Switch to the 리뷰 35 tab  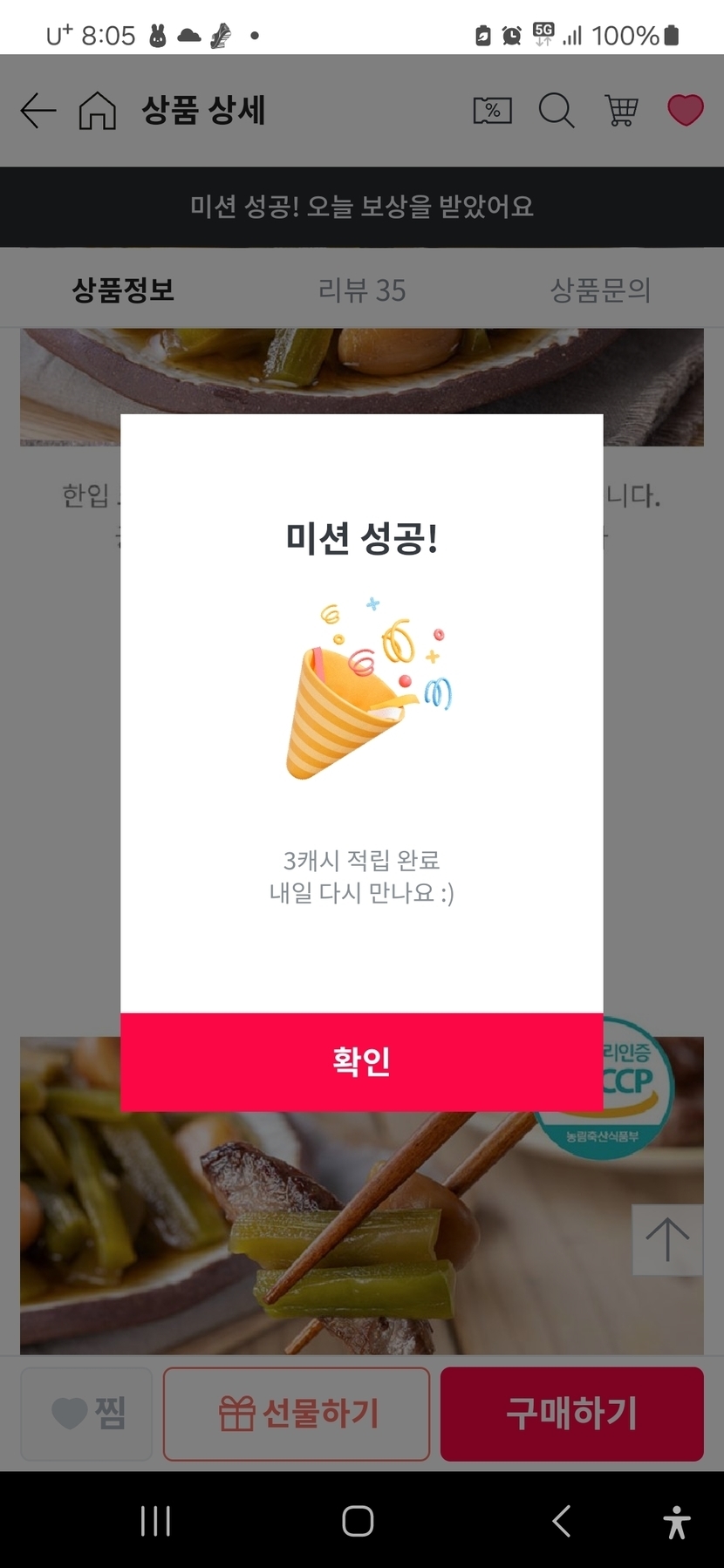[362, 290]
